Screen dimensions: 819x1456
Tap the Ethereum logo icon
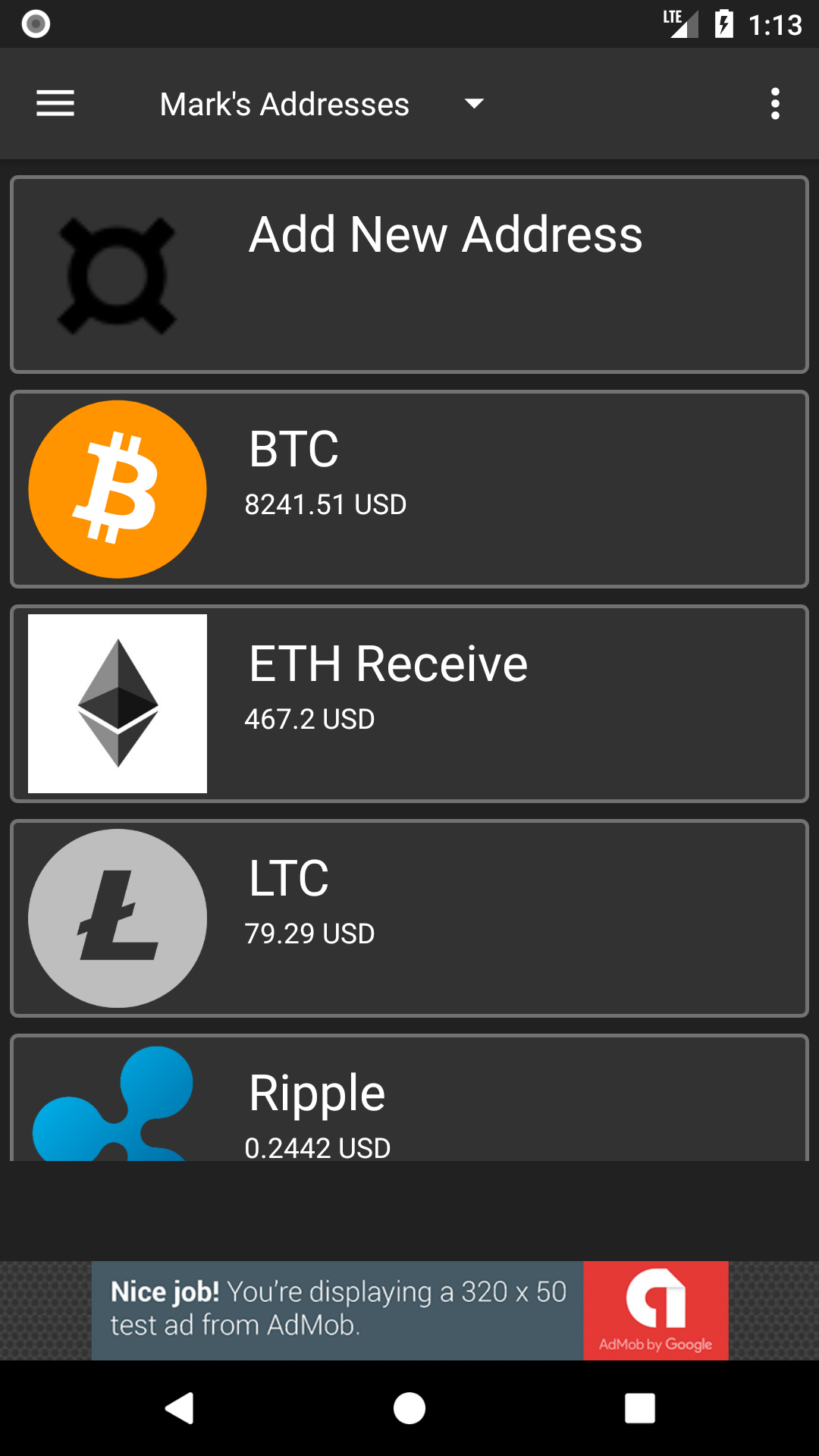pyautogui.click(x=117, y=704)
